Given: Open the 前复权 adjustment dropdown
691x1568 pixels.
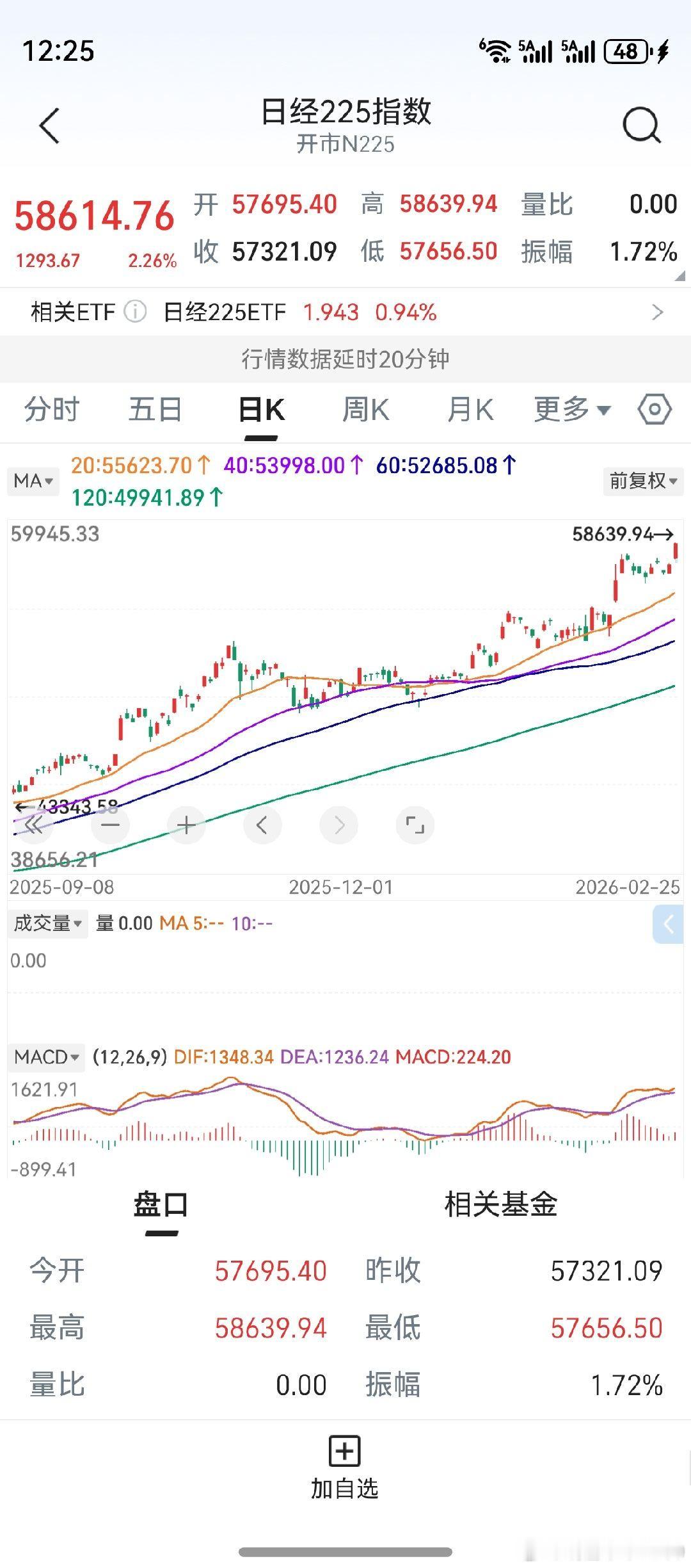Looking at the screenshot, I should point(642,481).
